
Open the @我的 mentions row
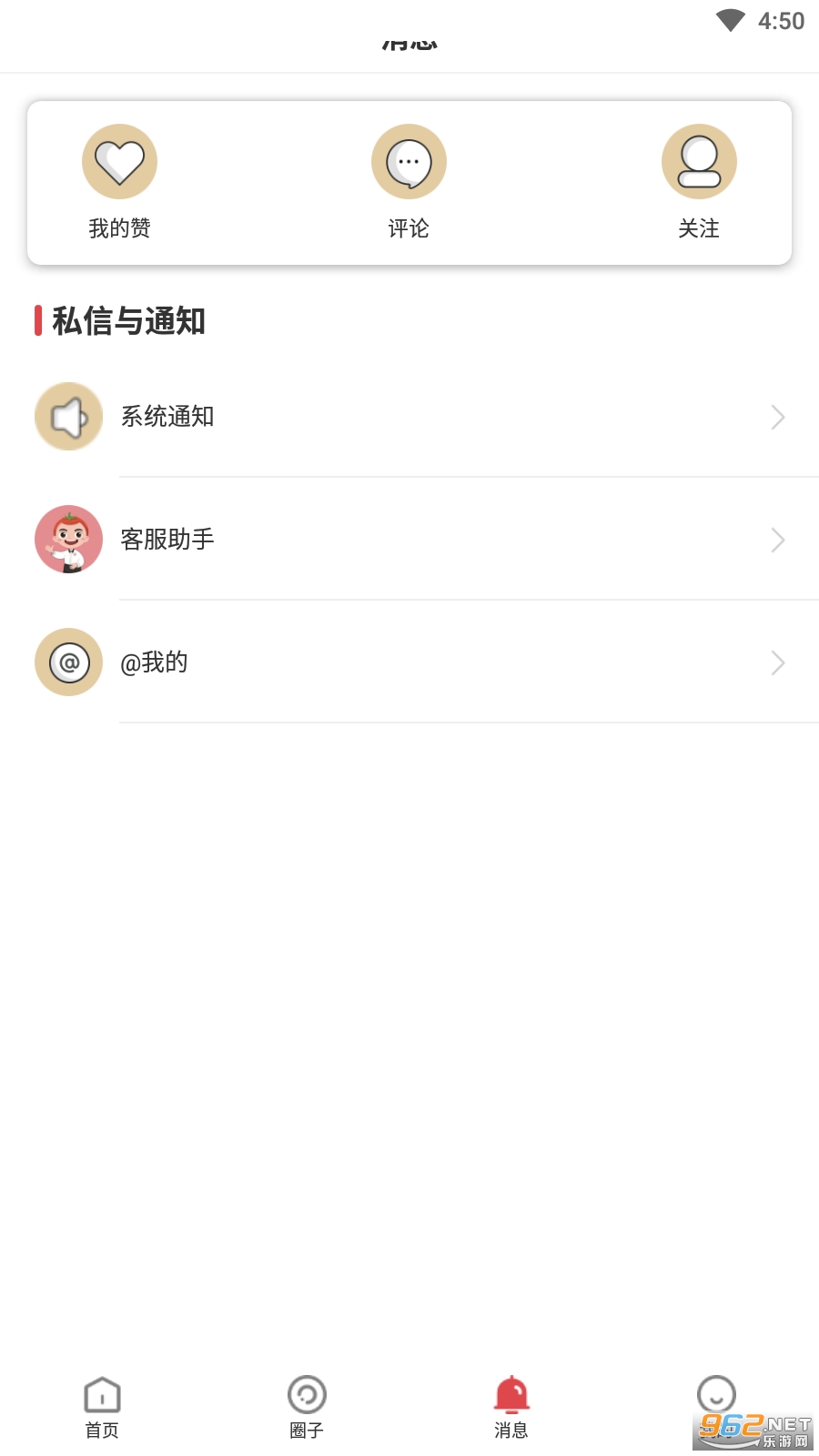(x=409, y=662)
